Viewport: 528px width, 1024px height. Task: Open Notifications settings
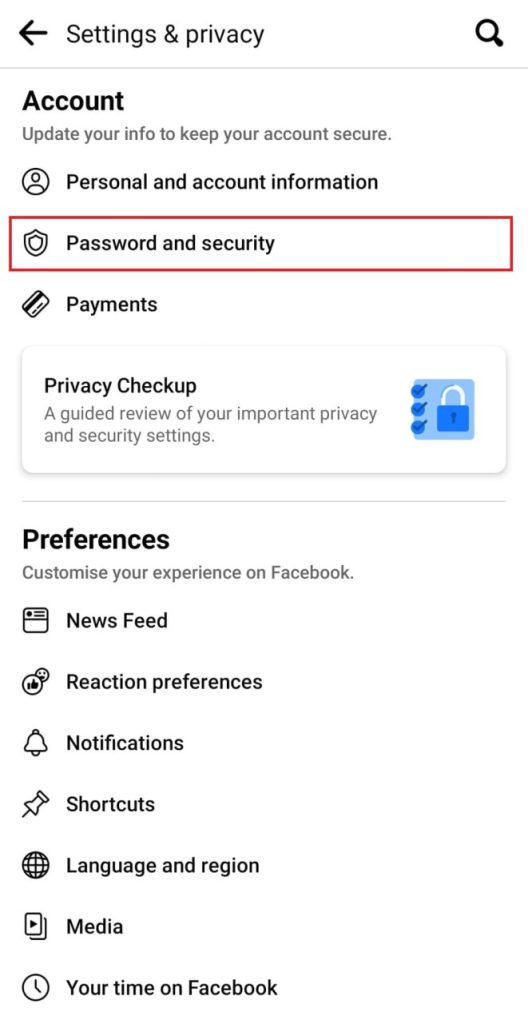click(x=264, y=743)
